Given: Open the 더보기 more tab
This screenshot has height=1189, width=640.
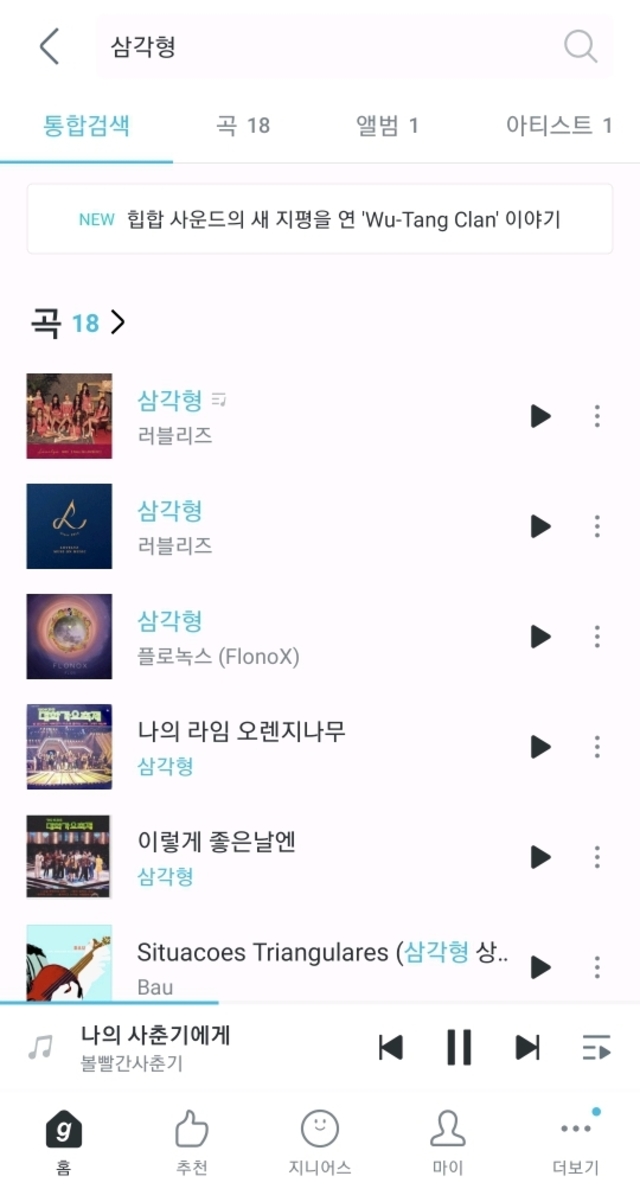Looking at the screenshot, I should (575, 1142).
